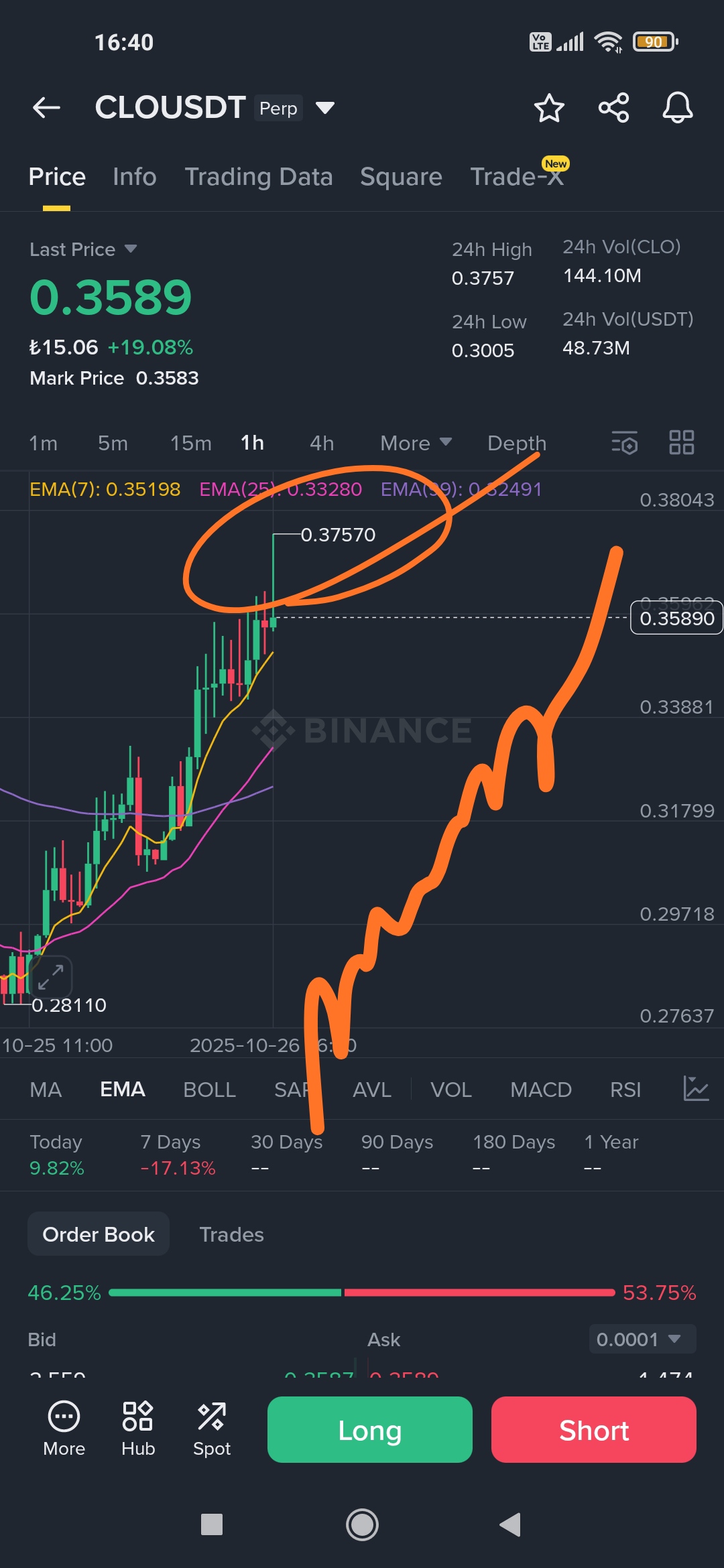Switch to the Square tab
Viewport: 724px width, 1568px height.
(401, 177)
